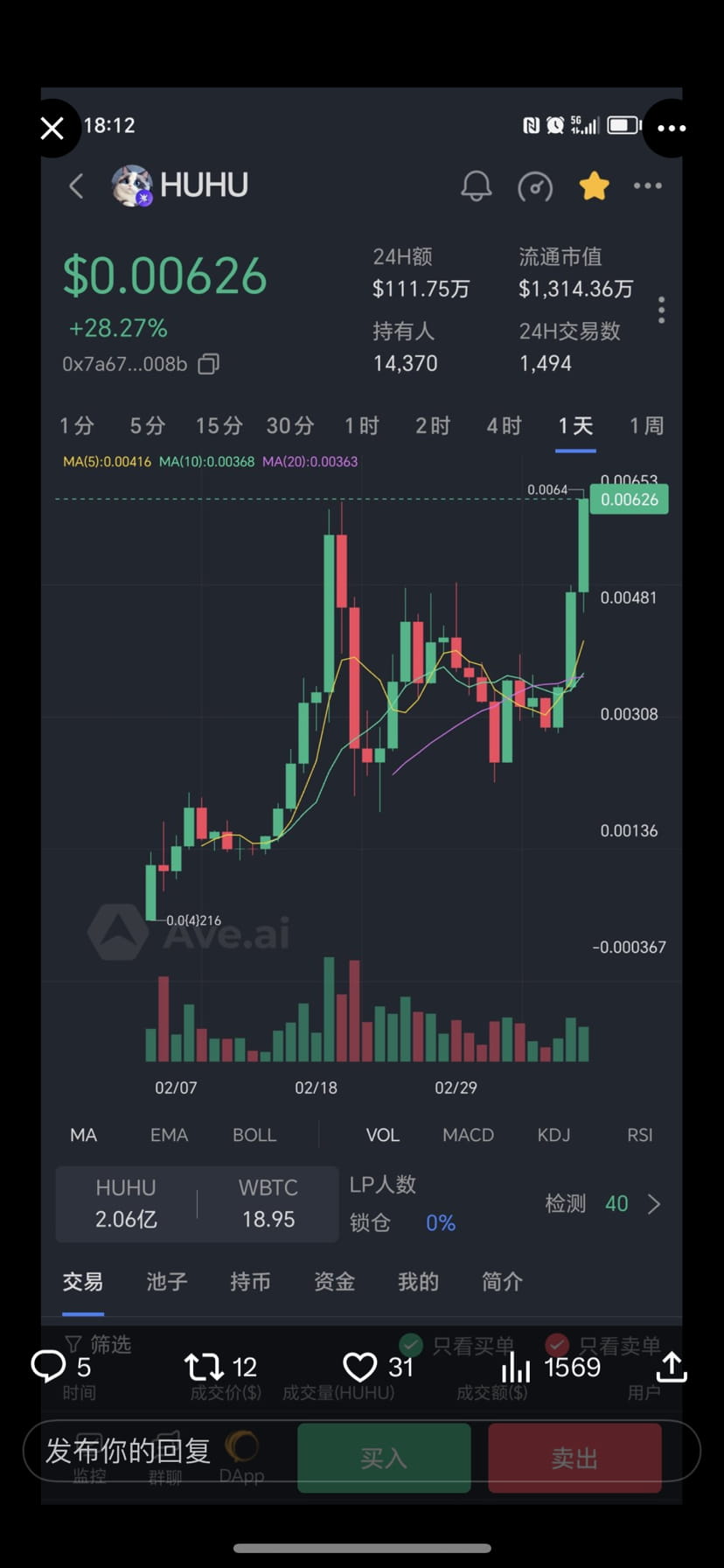The width and height of the screenshot is (724, 1568).
Task: Toggle the 星标 favorite star for HUHU
Action: (594, 186)
